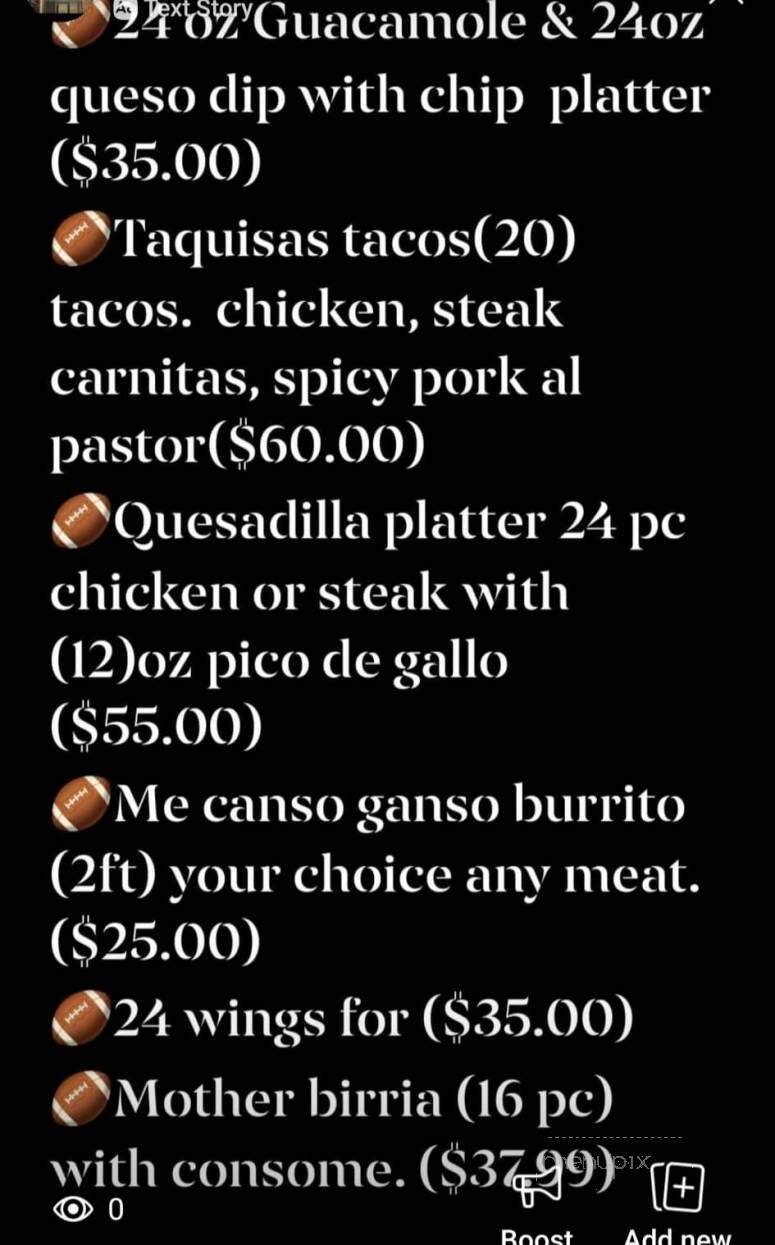
Task: Click the Ad badge next to Text Story
Action: [x=122, y=9]
